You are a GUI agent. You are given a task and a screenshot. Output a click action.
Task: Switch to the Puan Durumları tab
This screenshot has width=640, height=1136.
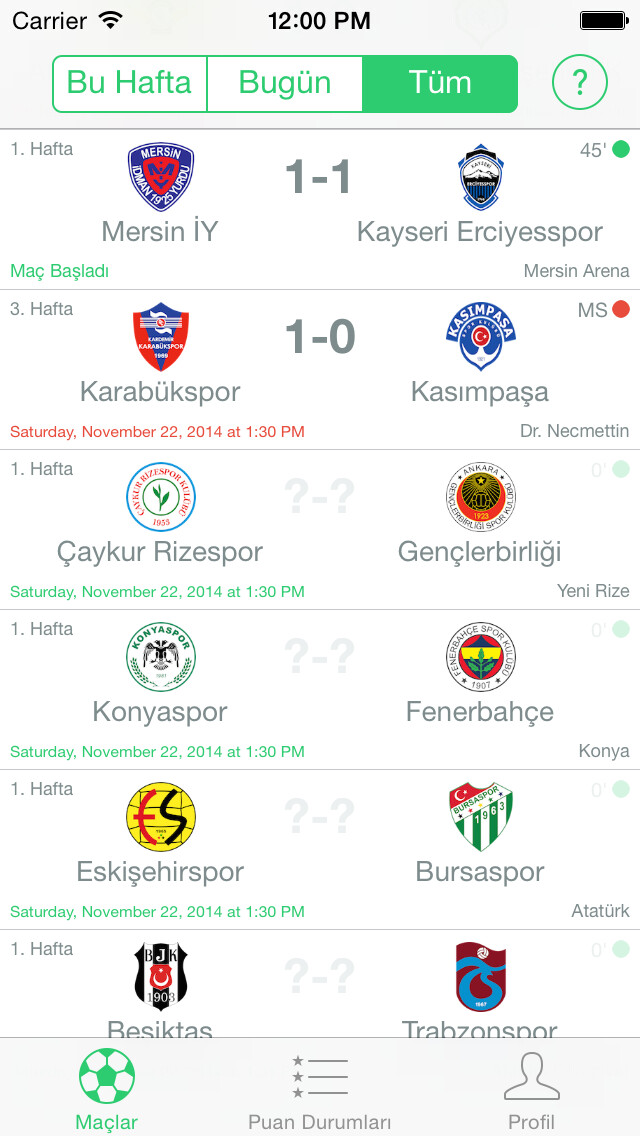[x=320, y=1088]
